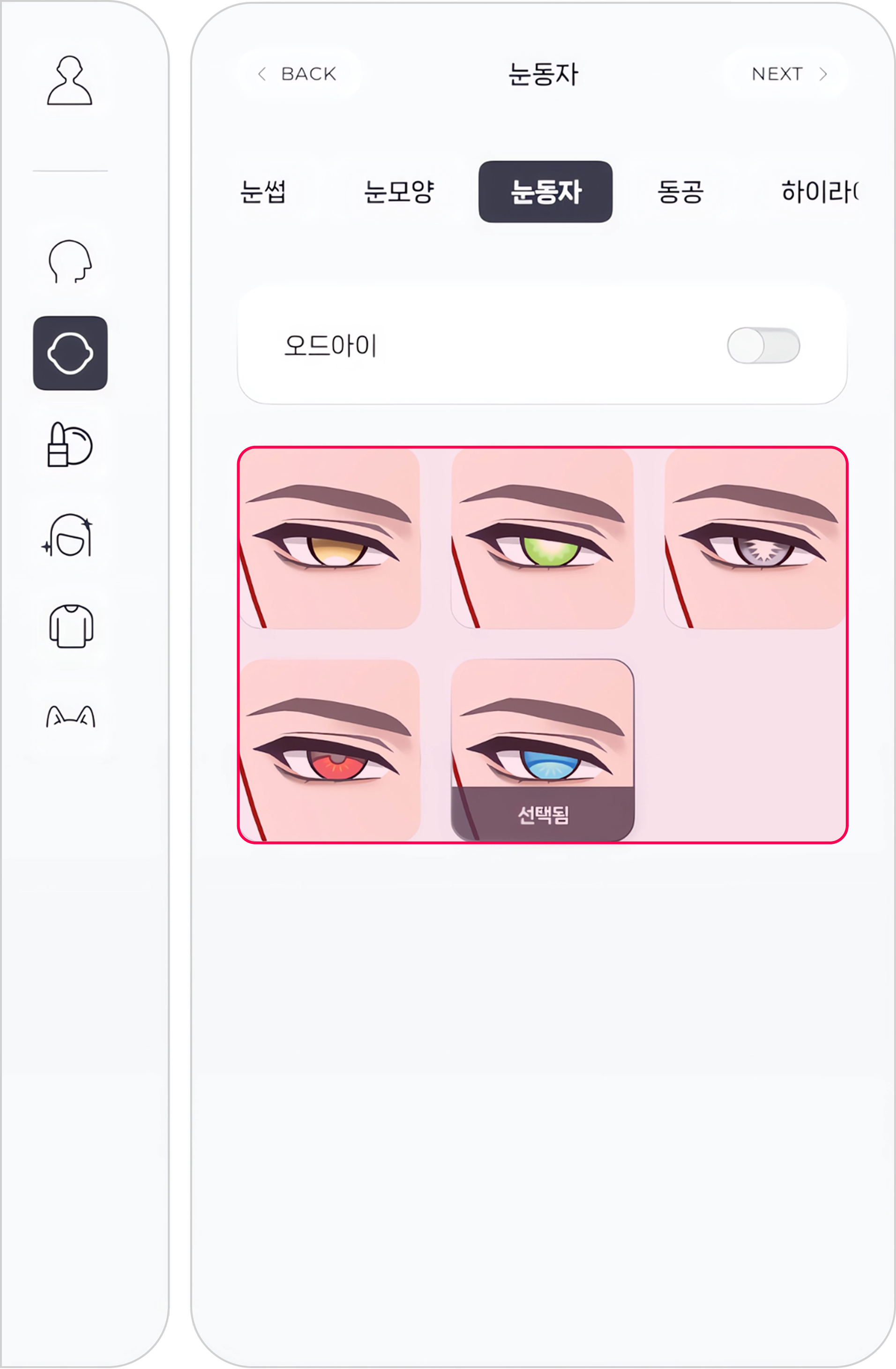
Task: Open the hair style category
Action: point(69,535)
